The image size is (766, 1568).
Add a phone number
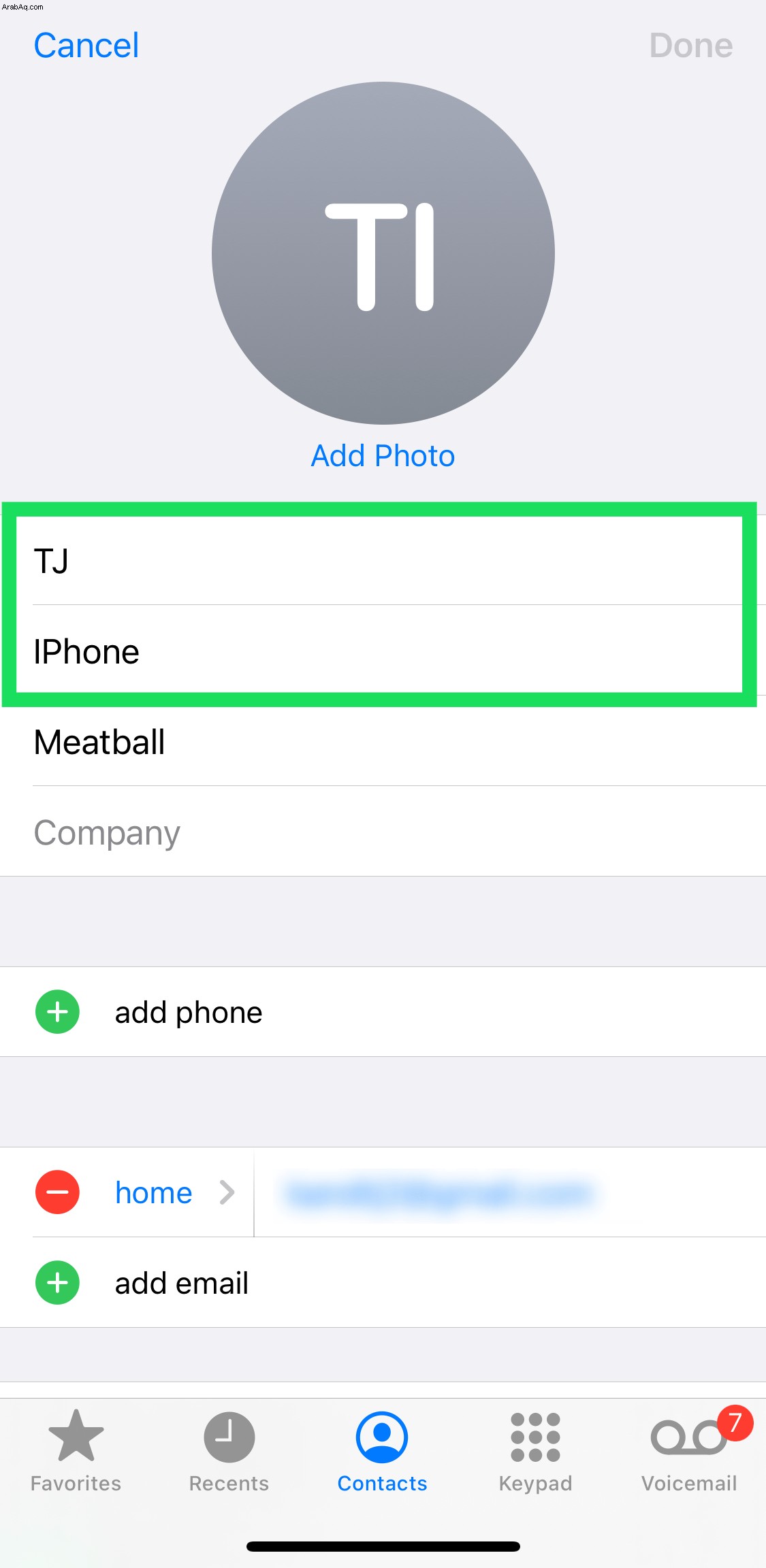pos(383,1012)
